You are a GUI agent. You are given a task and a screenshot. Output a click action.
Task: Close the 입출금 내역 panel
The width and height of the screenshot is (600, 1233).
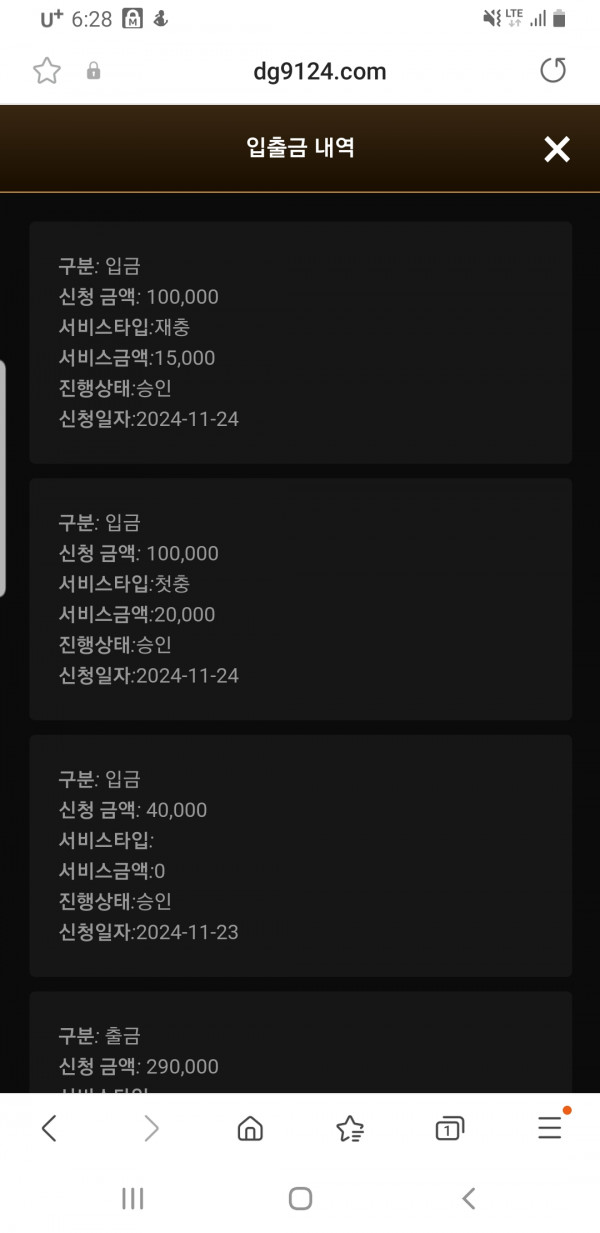click(556, 150)
